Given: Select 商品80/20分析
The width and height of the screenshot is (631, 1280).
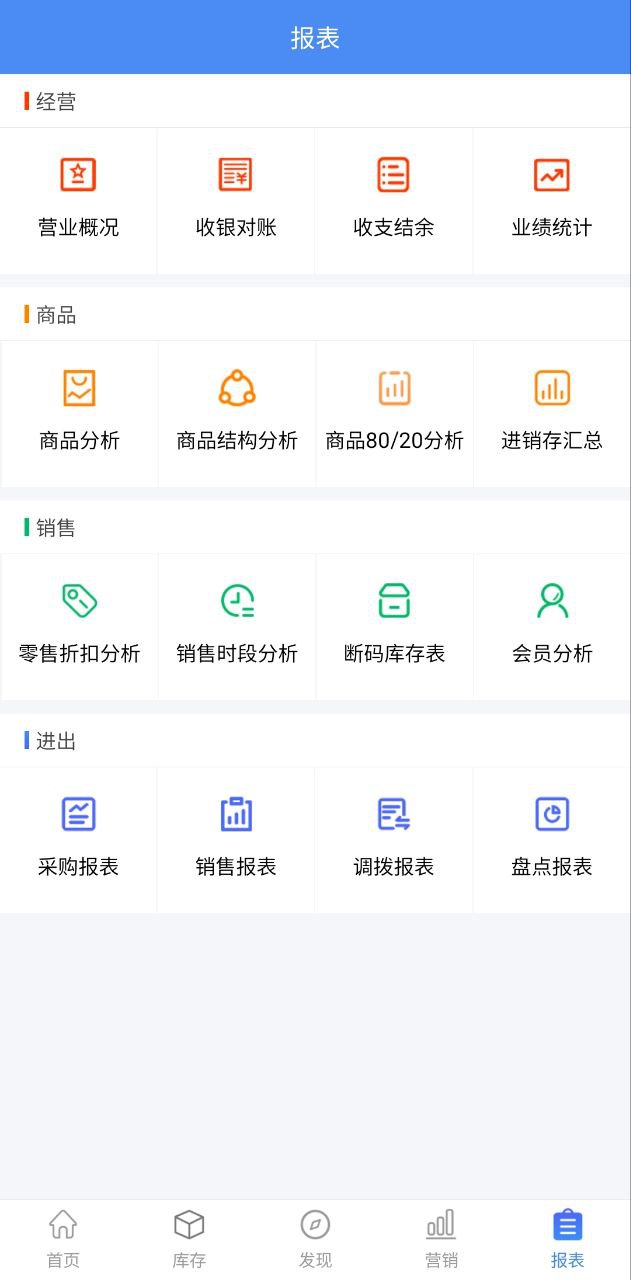Looking at the screenshot, I should click(395, 414).
